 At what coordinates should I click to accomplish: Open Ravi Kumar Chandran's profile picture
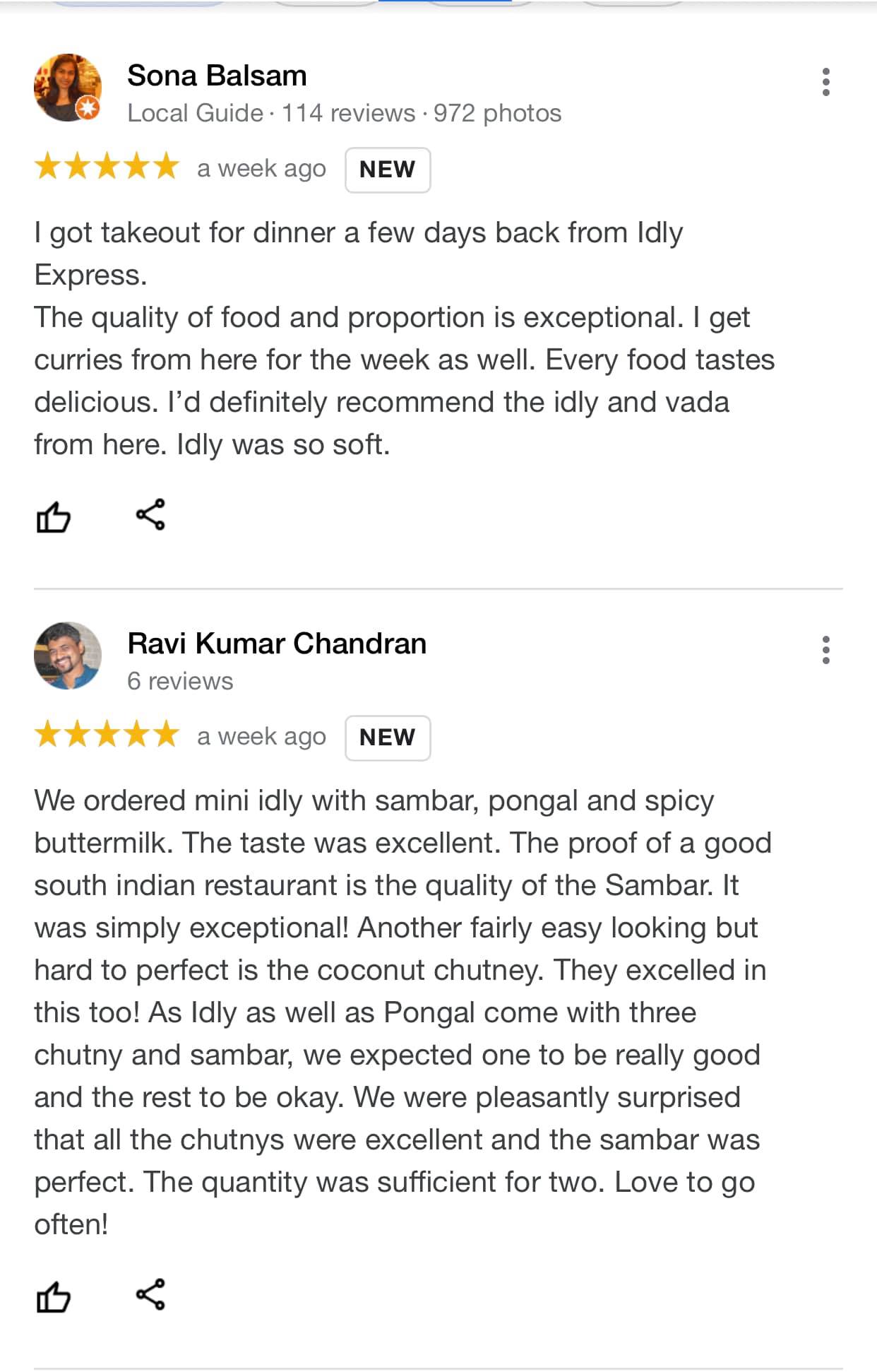click(x=68, y=656)
